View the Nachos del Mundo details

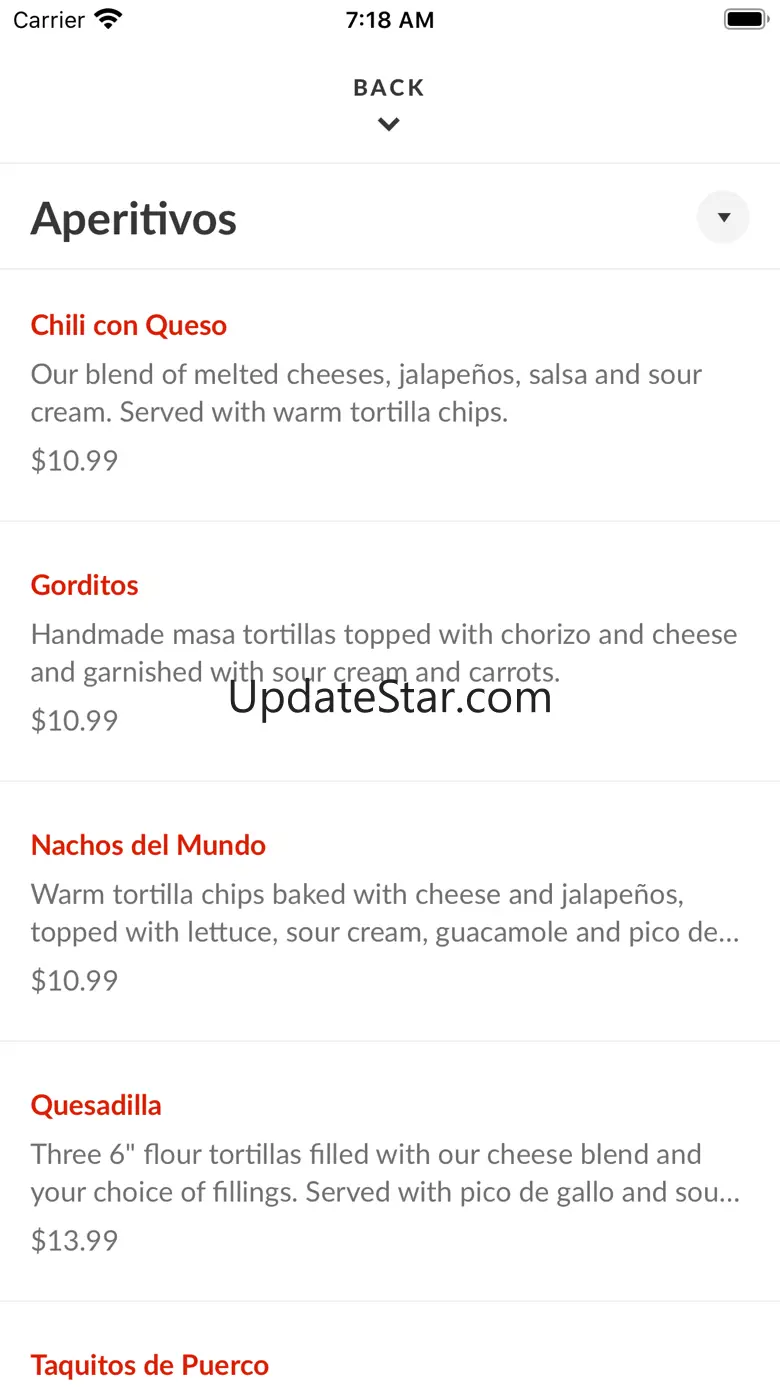click(x=148, y=846)
